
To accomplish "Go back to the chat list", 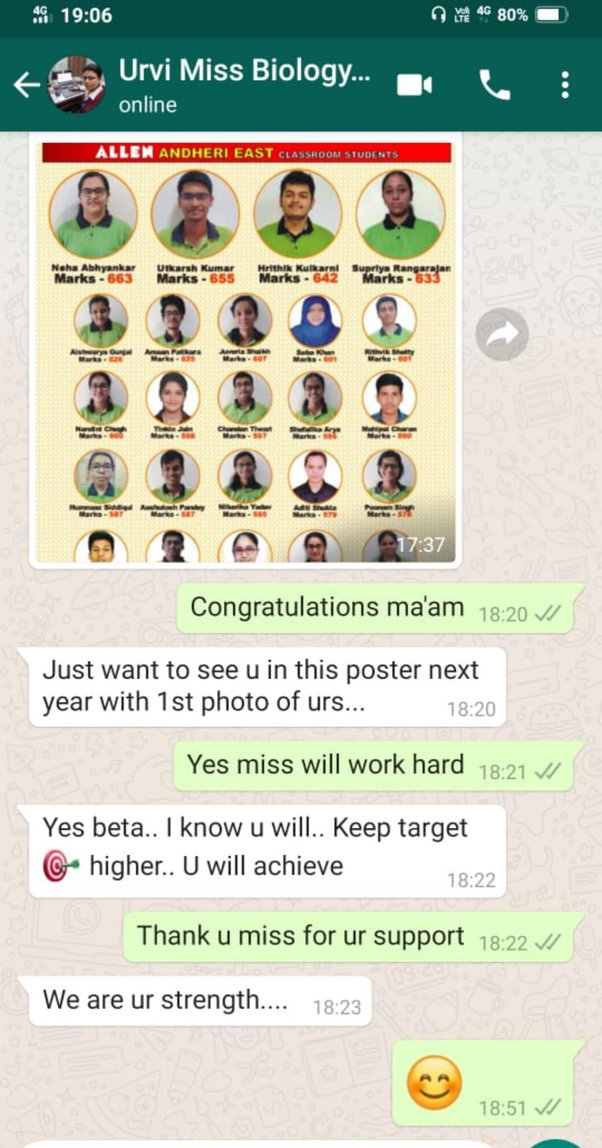I will click(x=26, y=86).
